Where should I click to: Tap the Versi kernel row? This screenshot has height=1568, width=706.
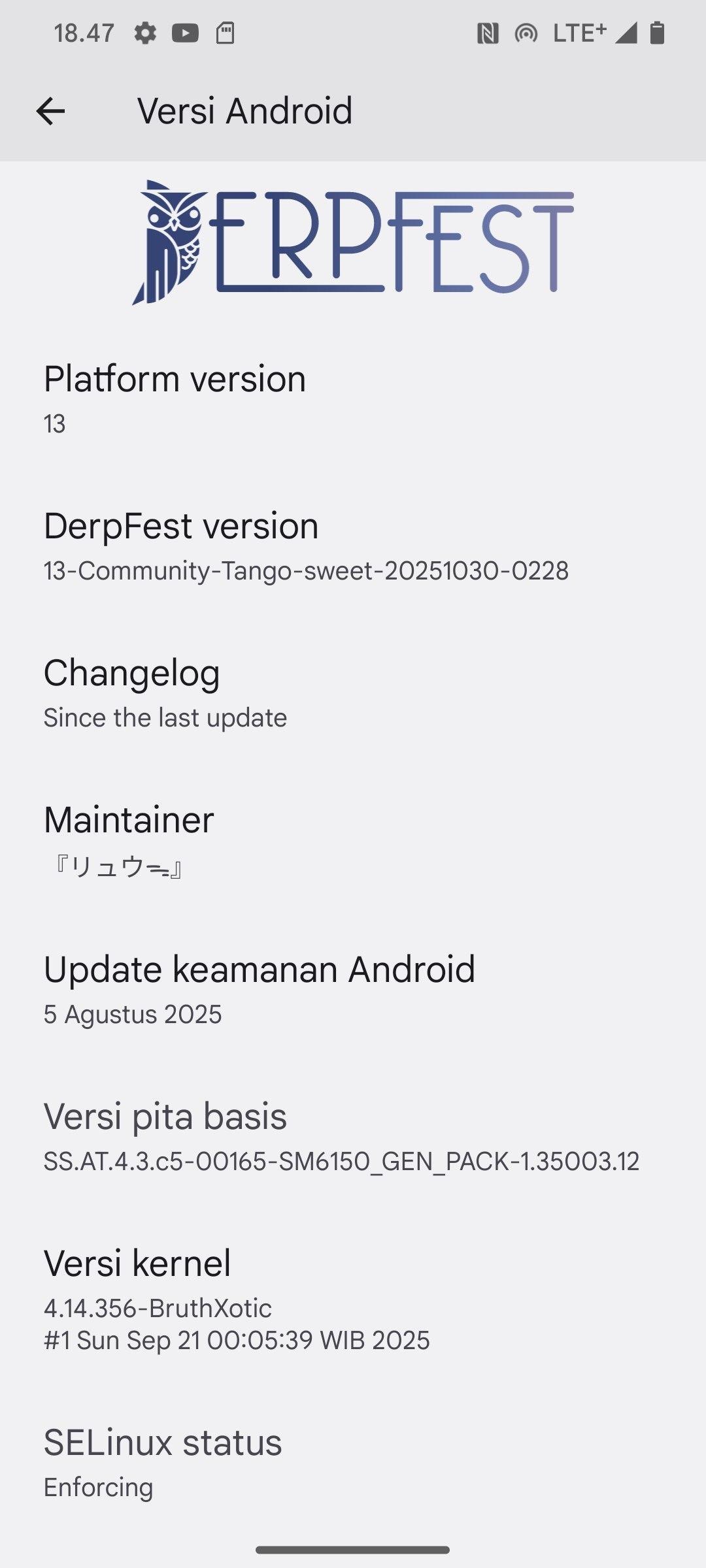[x=353, y=1297]
